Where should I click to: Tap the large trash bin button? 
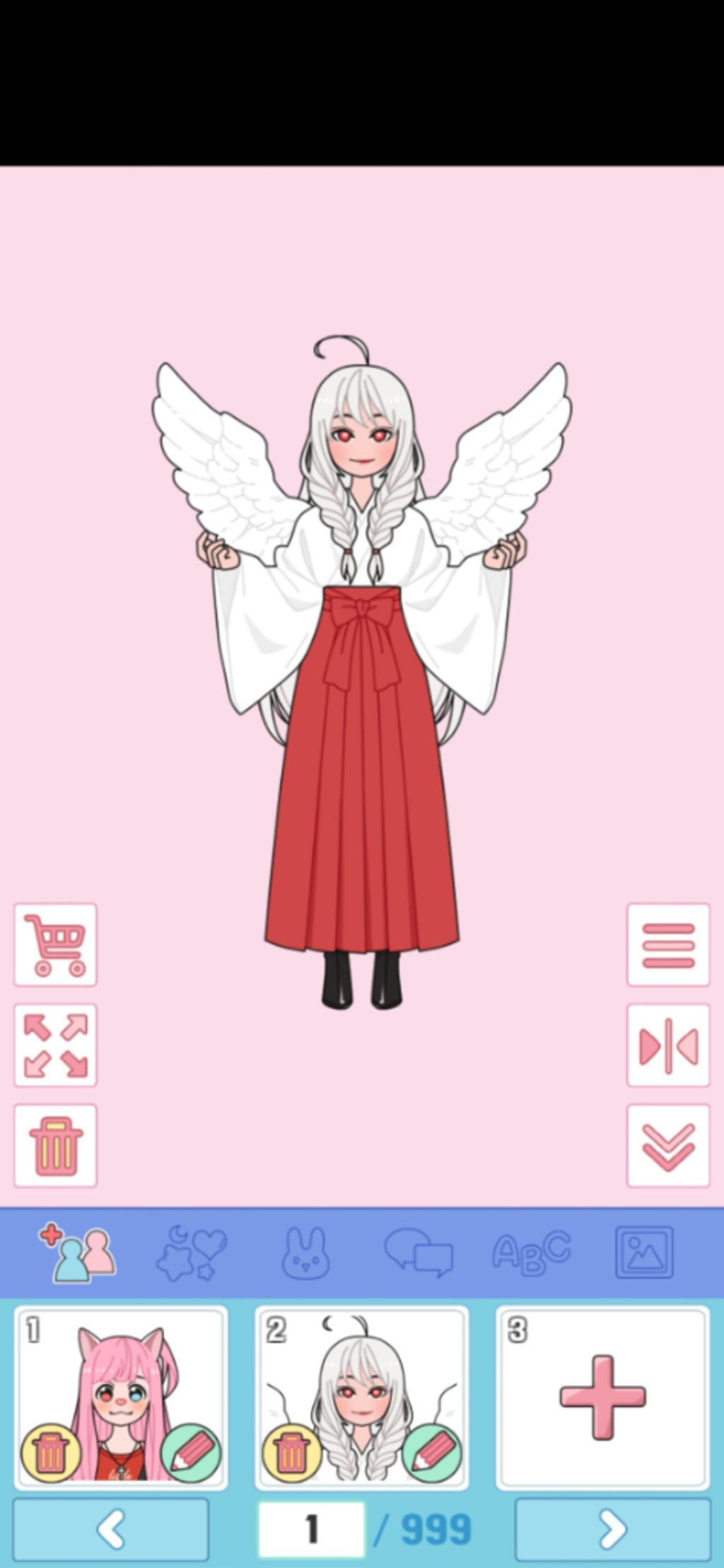click(x=55, y=1145)
